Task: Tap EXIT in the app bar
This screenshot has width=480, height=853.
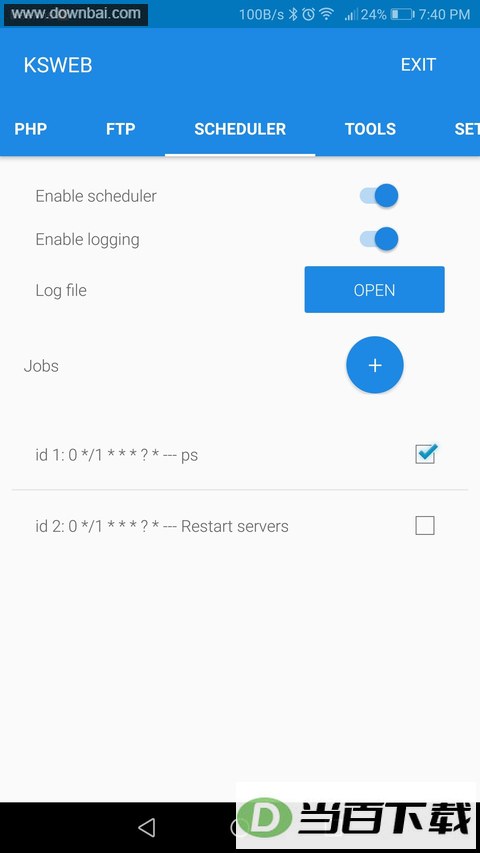Action: pyautogui.click(x=418, y=65)
